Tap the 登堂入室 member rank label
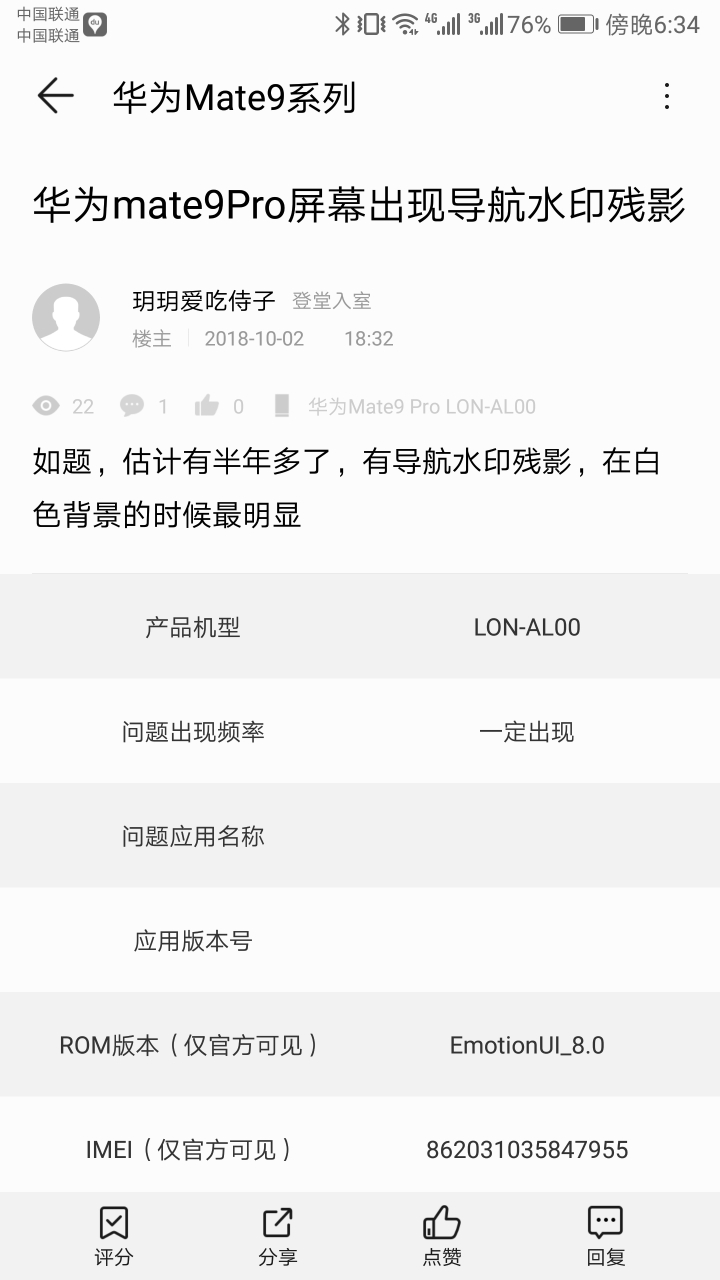 point(331,300)
